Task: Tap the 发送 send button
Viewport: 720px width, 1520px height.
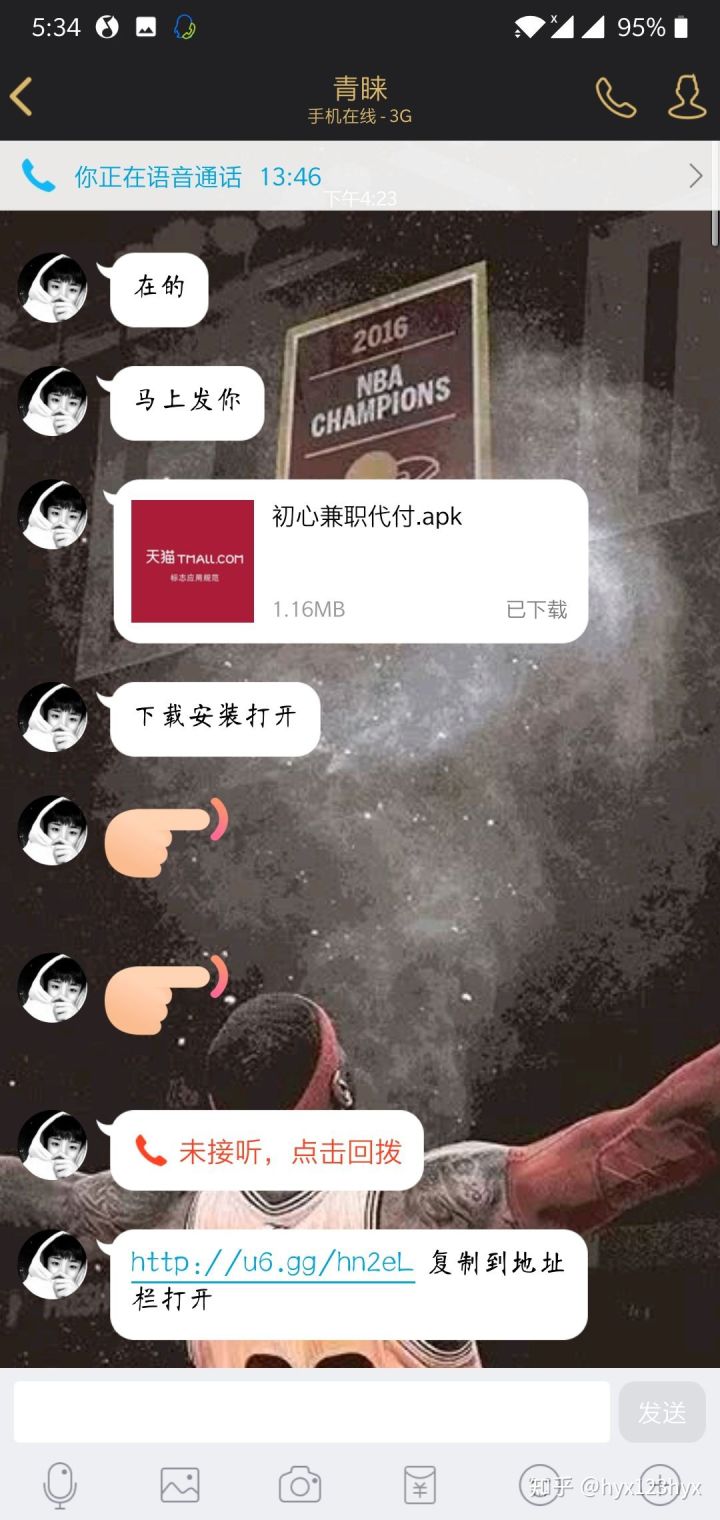Action: click(662, 1412)
